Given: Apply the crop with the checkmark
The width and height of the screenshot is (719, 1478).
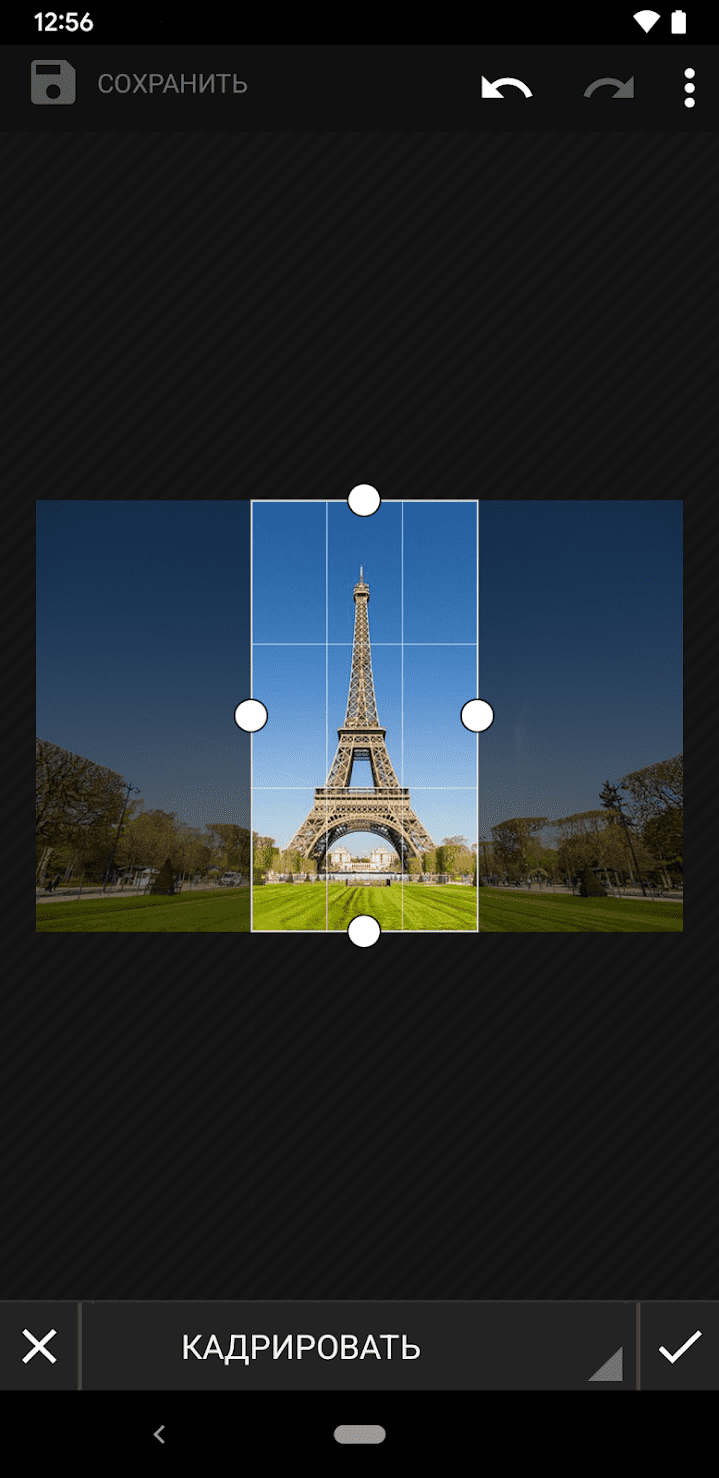Looking at the screenshot, I should tap(679, 1346).
